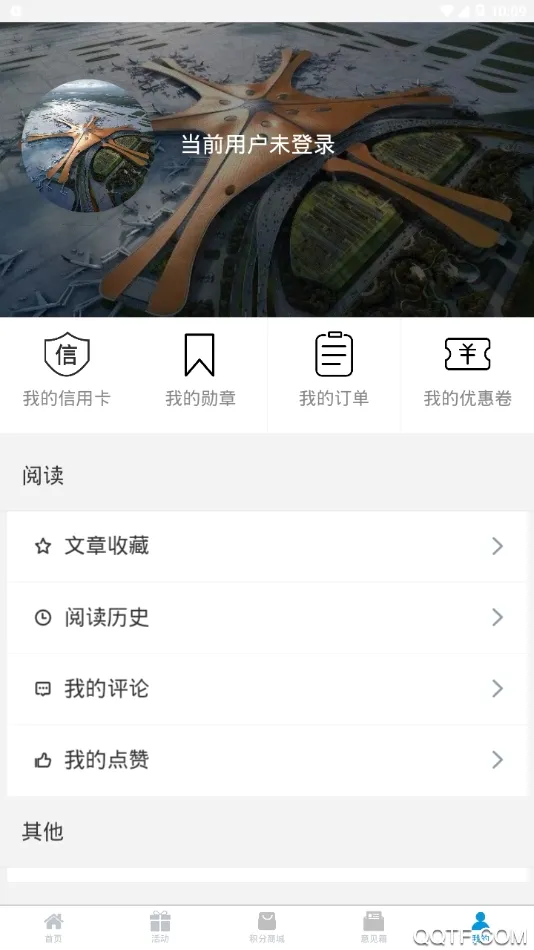The width and height of the screenshot is (534, 950).
Task: Switch to the 活动 tab
Action: point(160,928)
